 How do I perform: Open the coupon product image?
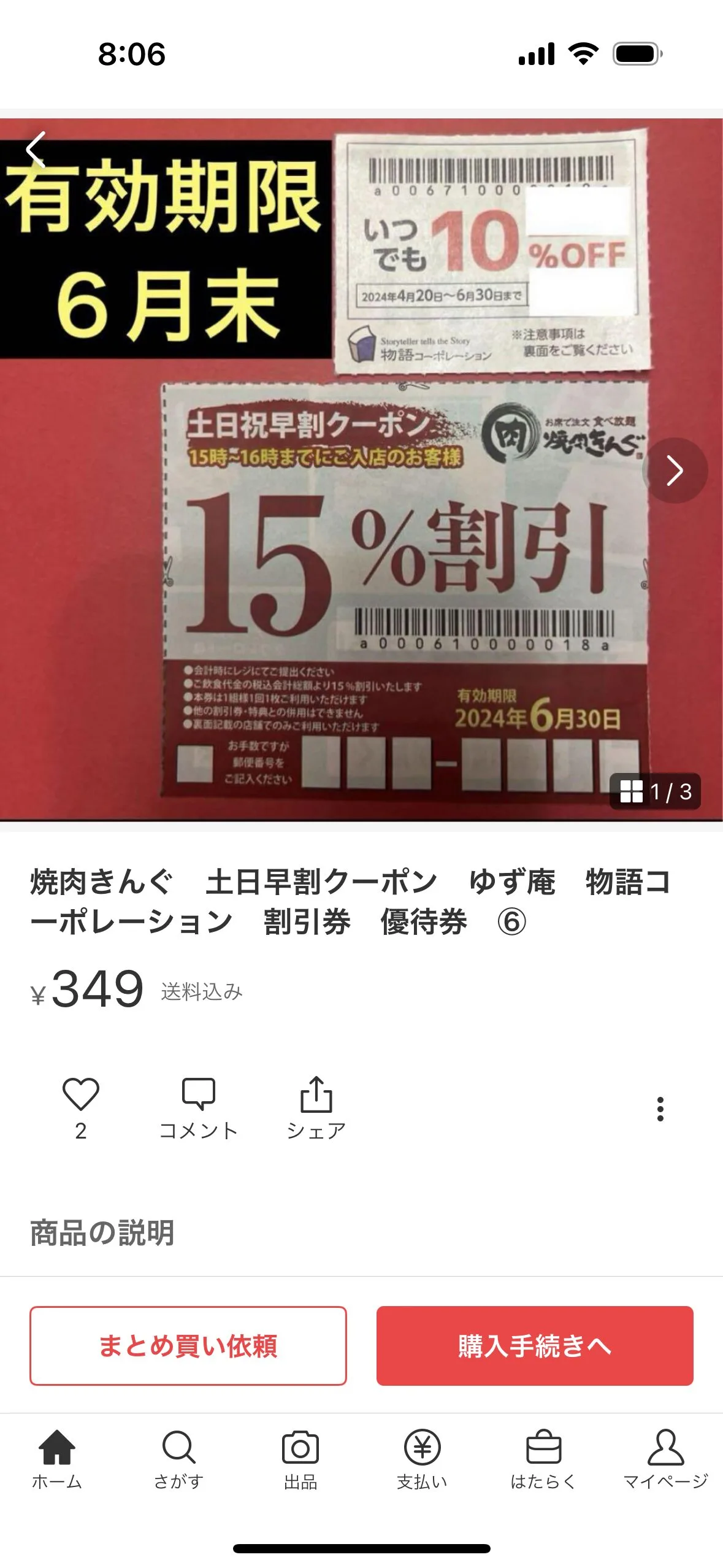(361, 469)
